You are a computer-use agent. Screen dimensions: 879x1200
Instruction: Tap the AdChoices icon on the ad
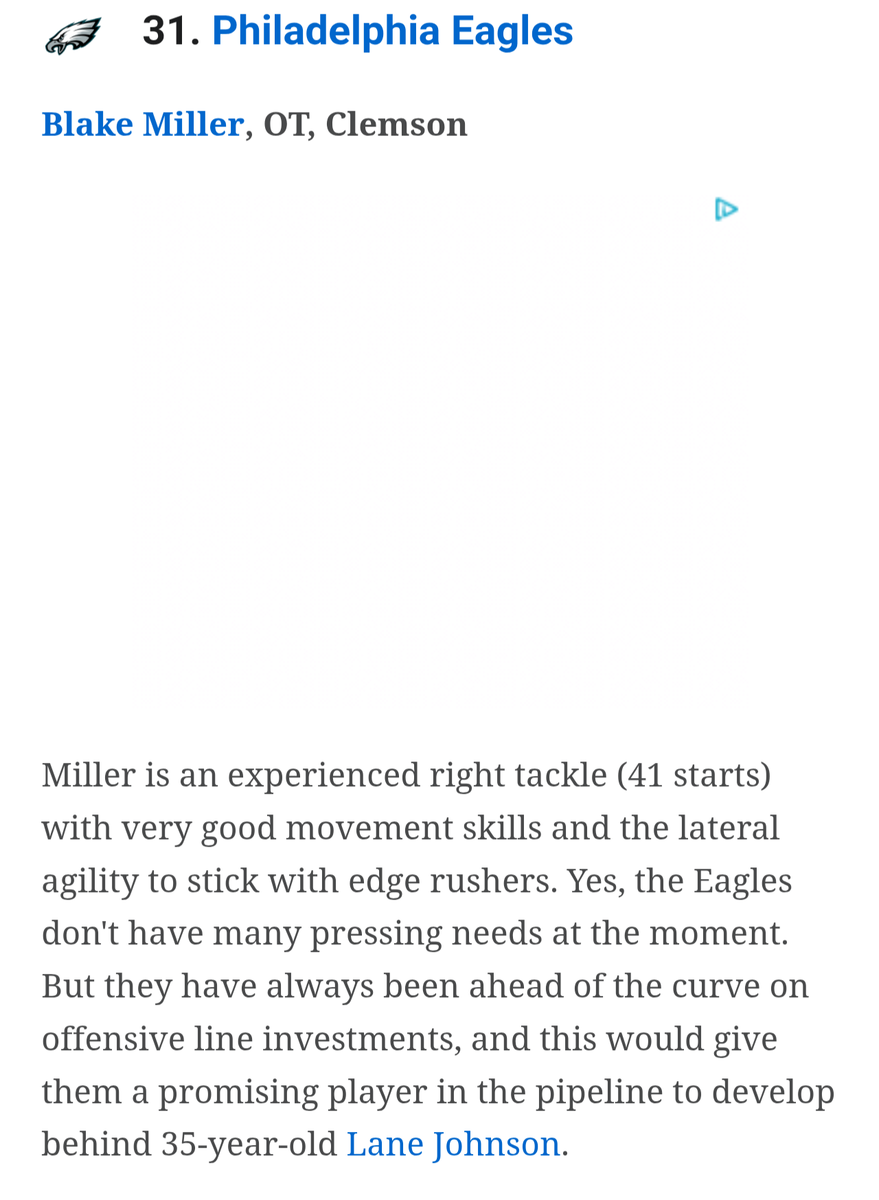pos(726,209)
